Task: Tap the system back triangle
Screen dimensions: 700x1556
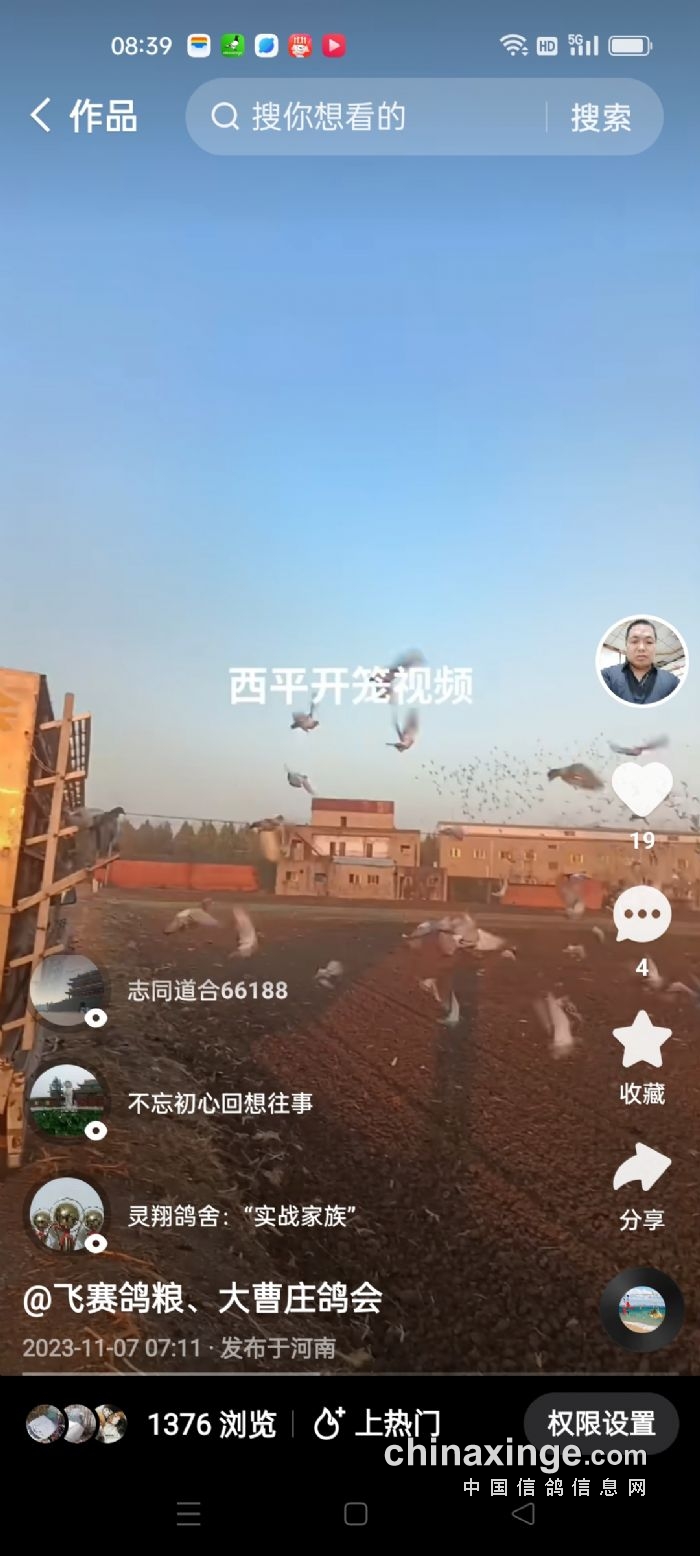Action: [522, 1514]
